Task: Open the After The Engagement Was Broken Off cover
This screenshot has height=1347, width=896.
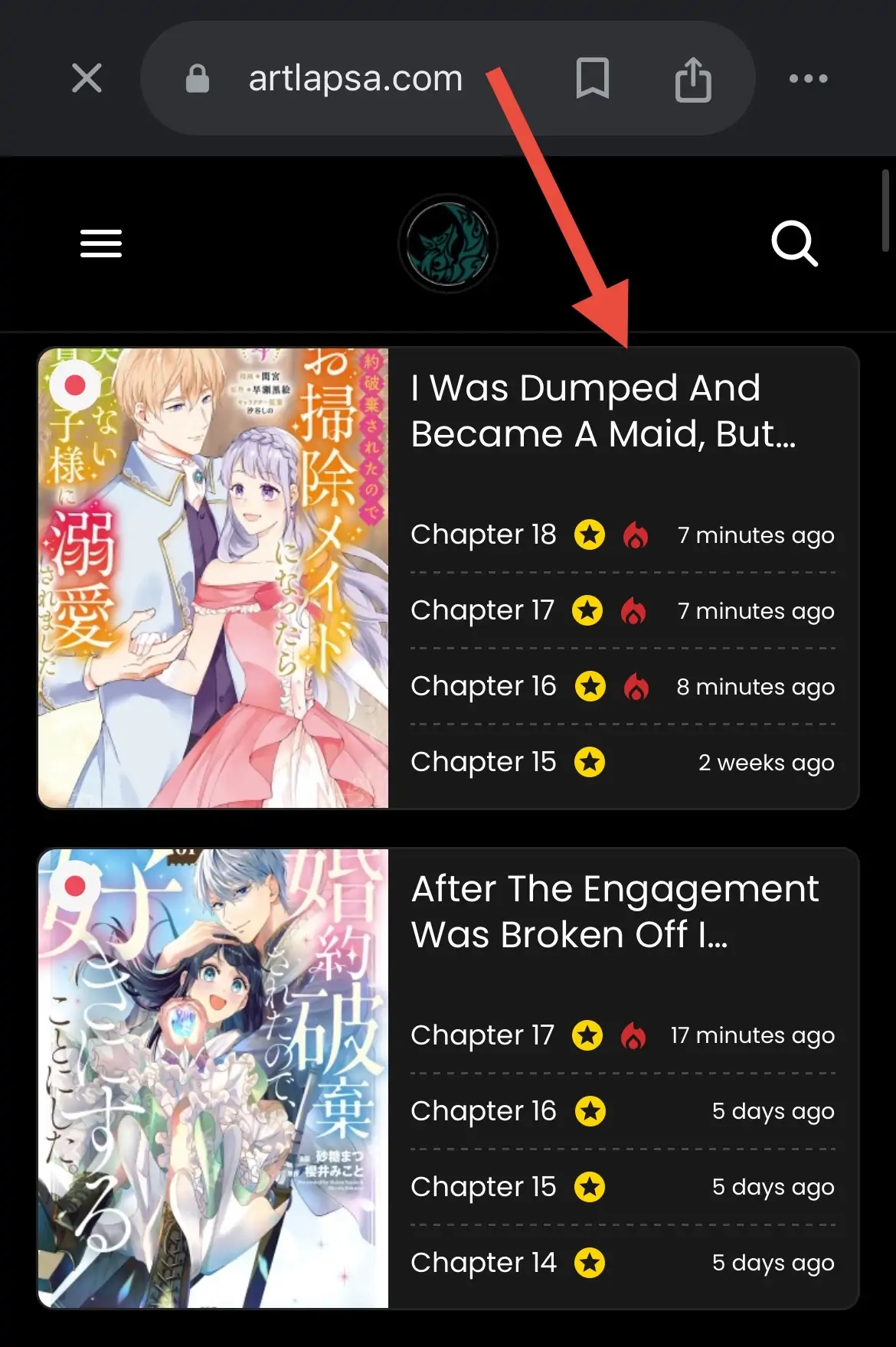Action: 214,1078
